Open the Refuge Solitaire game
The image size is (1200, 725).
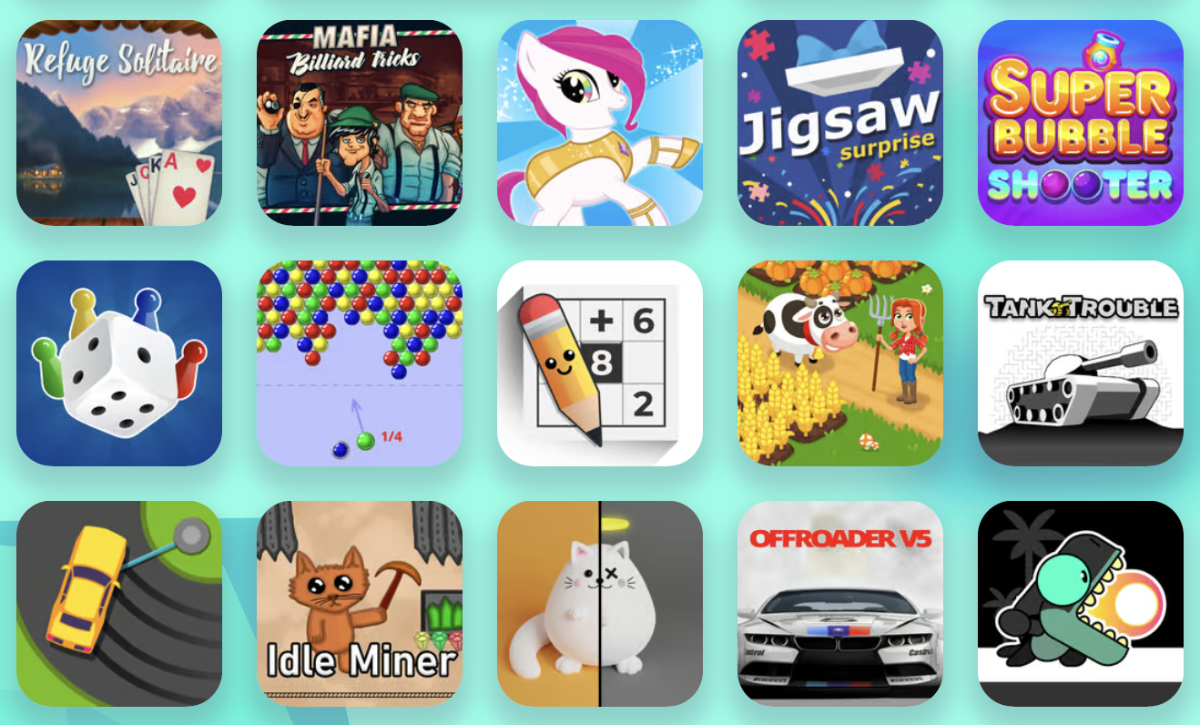(119, 123)
